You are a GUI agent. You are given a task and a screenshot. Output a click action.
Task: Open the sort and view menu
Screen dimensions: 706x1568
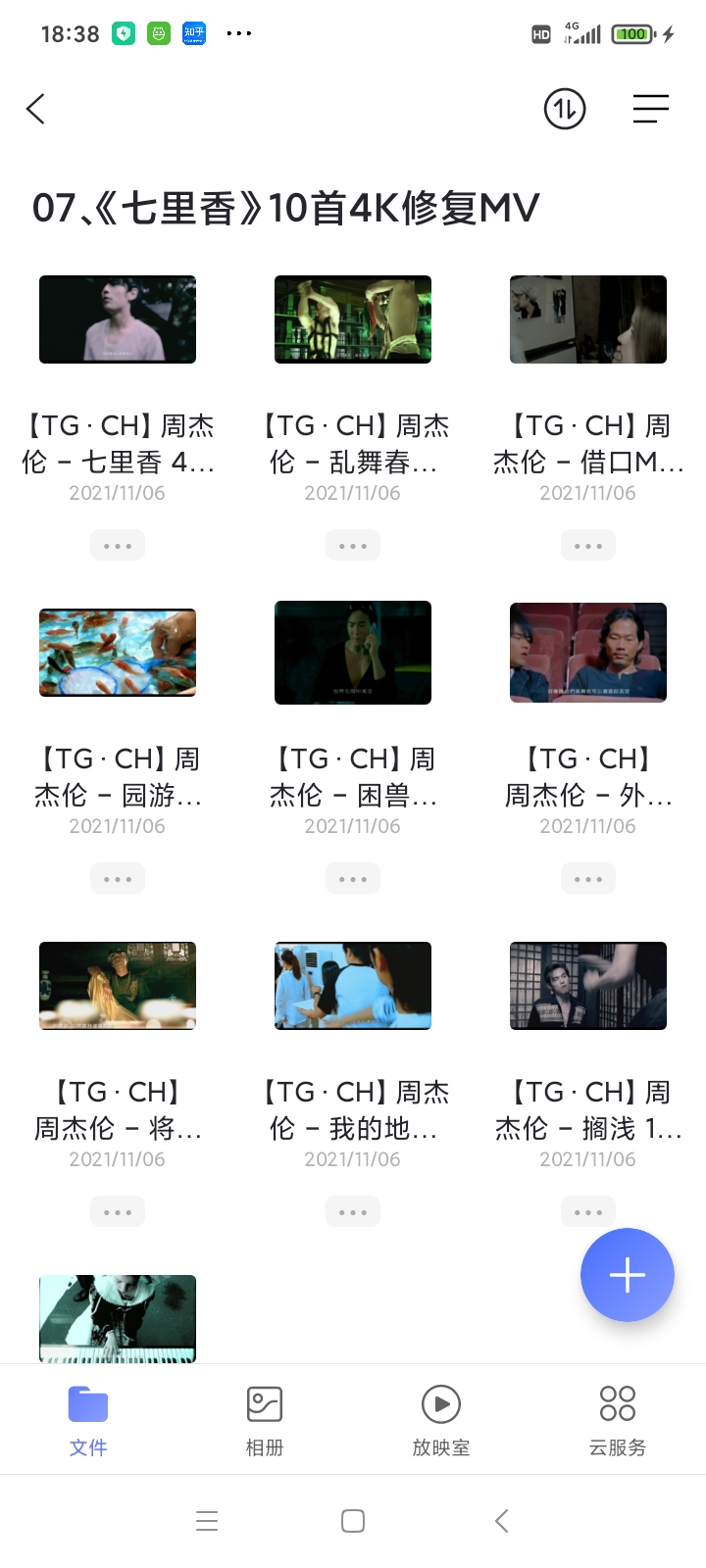coord(650,109)
